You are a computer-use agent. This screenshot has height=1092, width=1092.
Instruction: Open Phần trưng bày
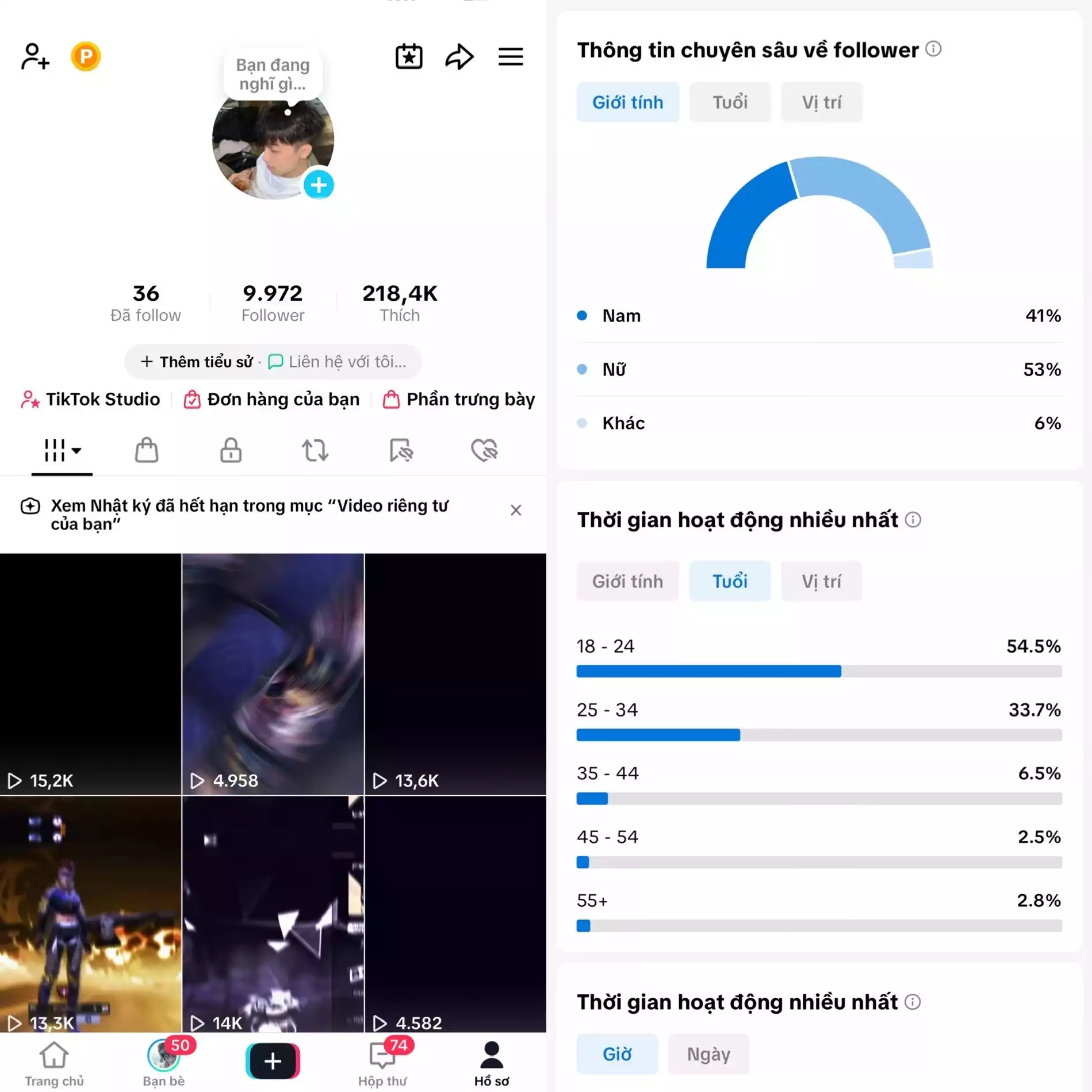pos(459,399)
